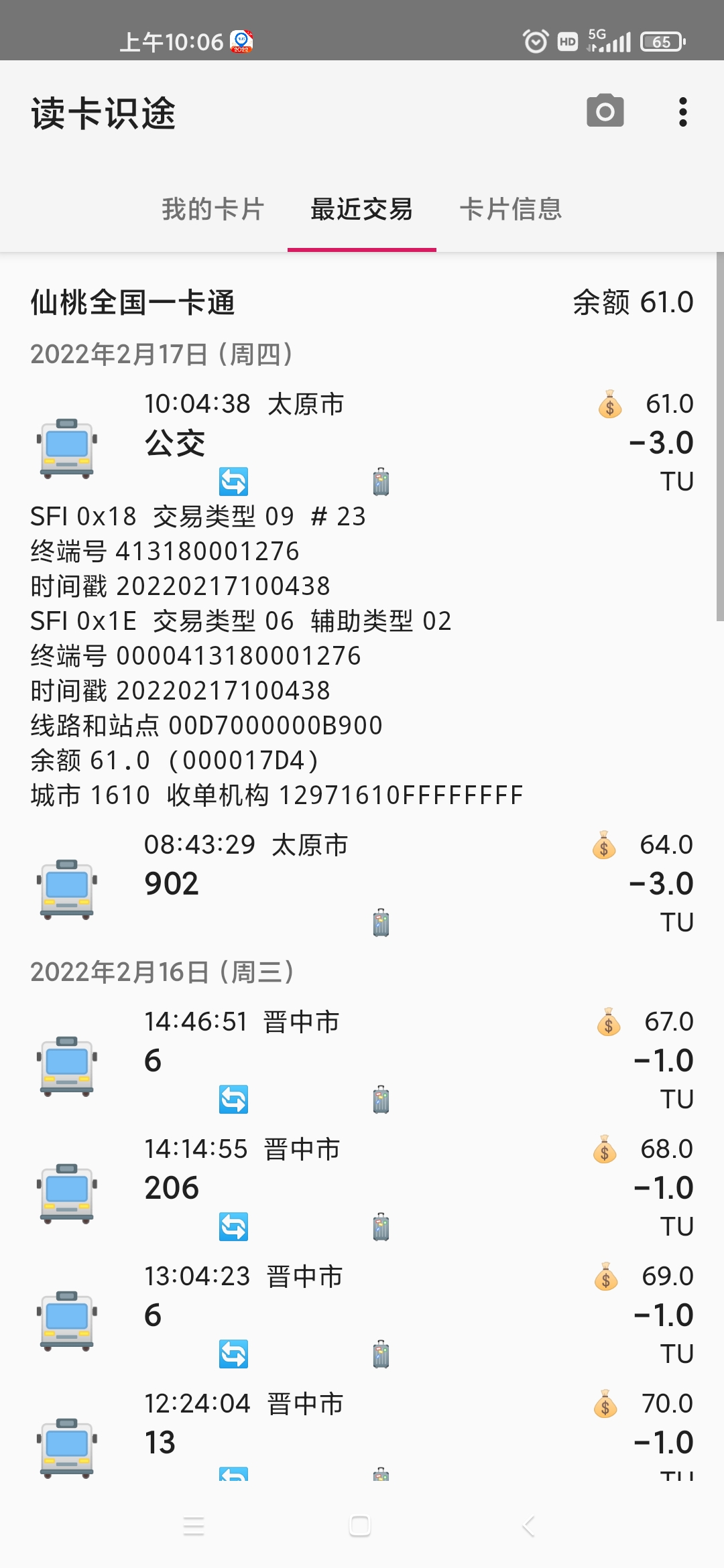Expand the 08:43:29 route 902 transaction

pos(362,883)
